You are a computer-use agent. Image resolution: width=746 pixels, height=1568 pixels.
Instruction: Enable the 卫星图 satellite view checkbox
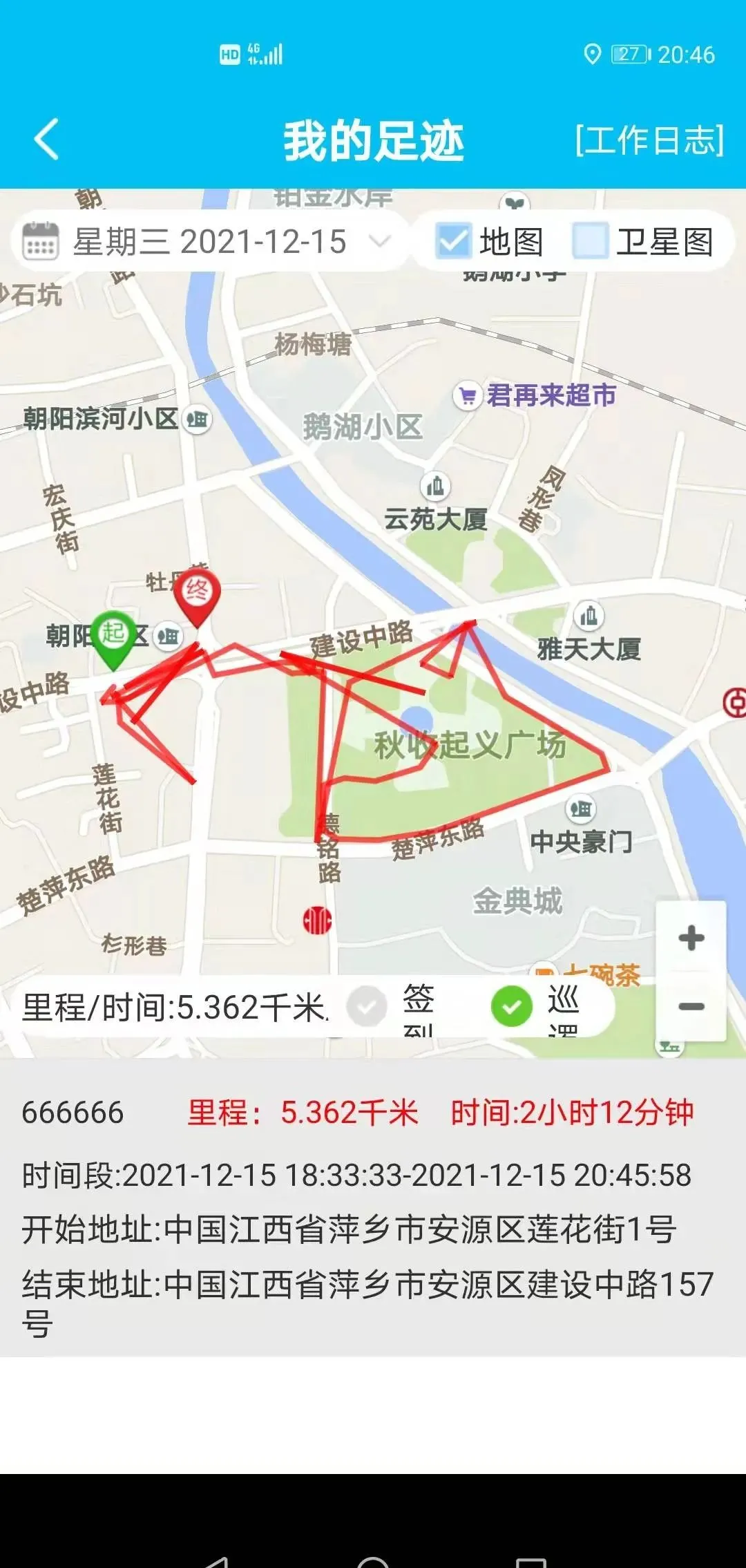591,241
